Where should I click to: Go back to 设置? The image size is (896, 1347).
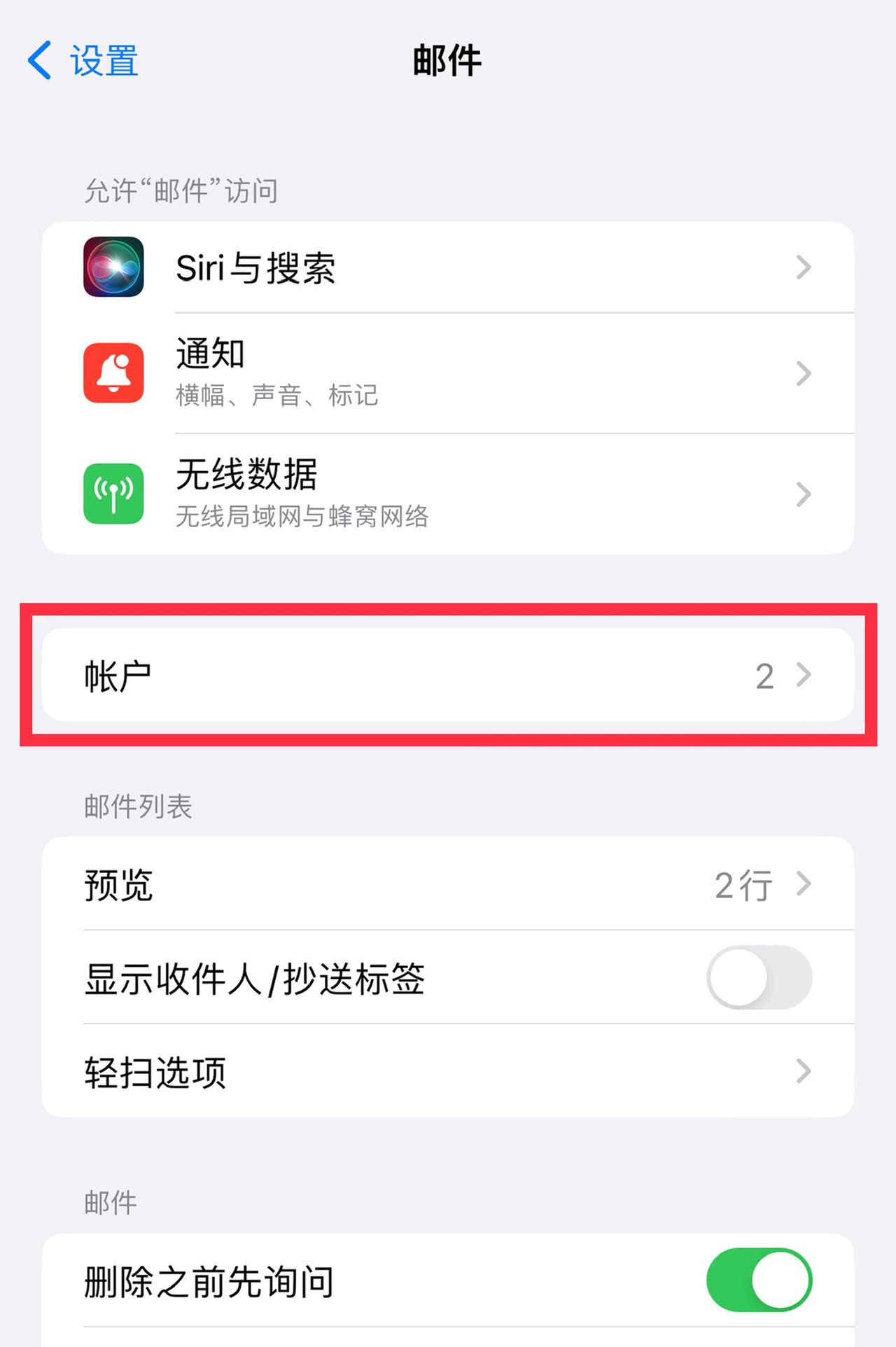click(x=84, y=61)
